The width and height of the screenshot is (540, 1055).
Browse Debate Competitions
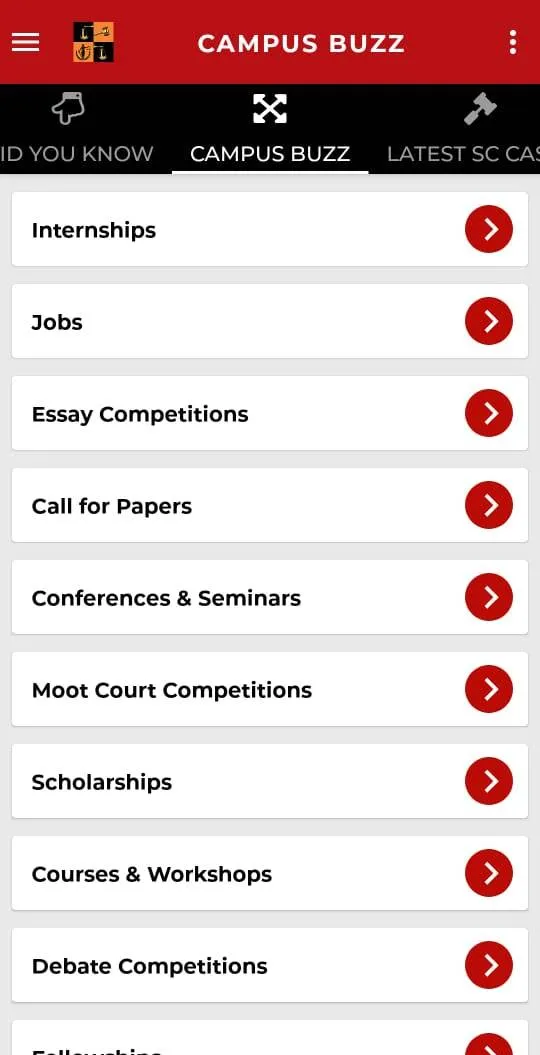[x=270, y=966]
